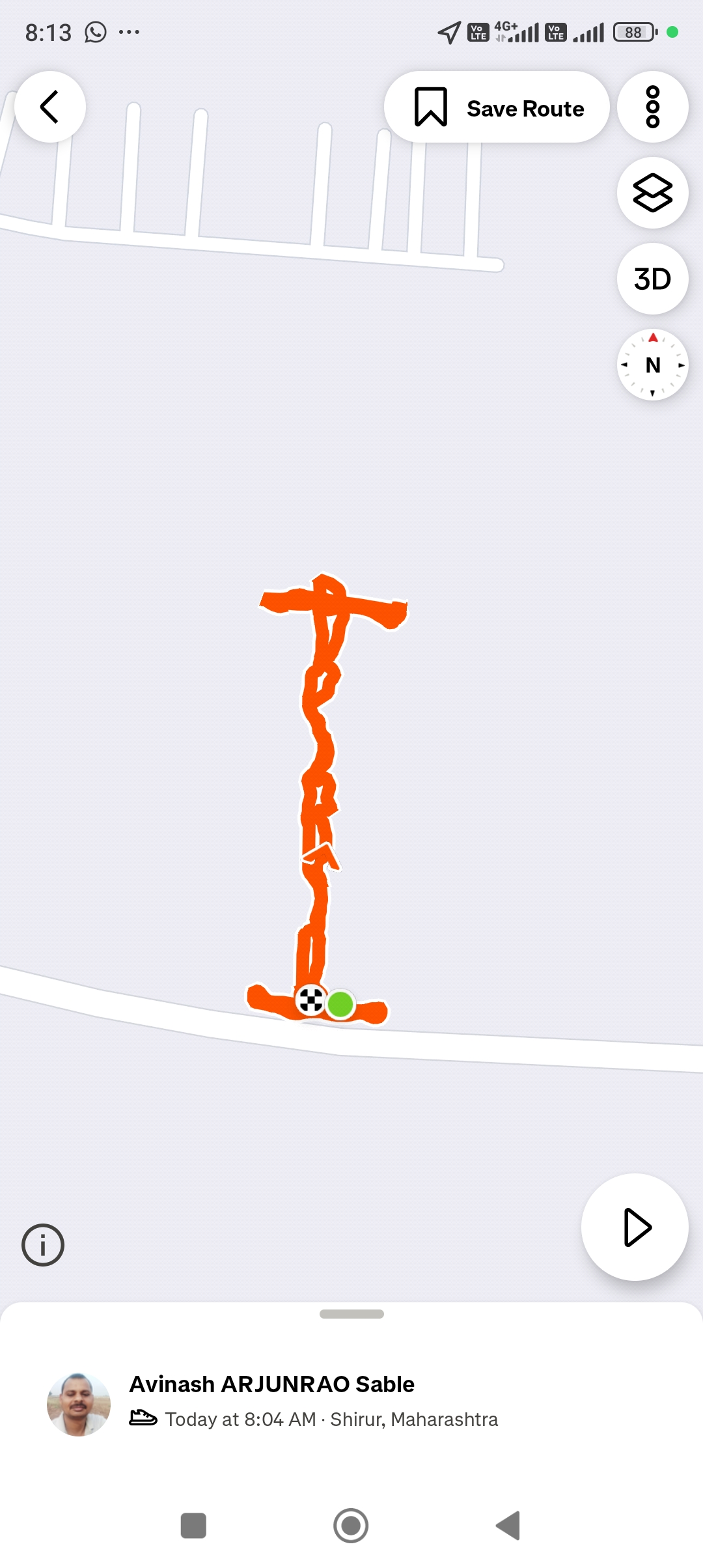Switch the map to 3D view
This screenshot has width=703, height=1568.
tap(652, 279)
